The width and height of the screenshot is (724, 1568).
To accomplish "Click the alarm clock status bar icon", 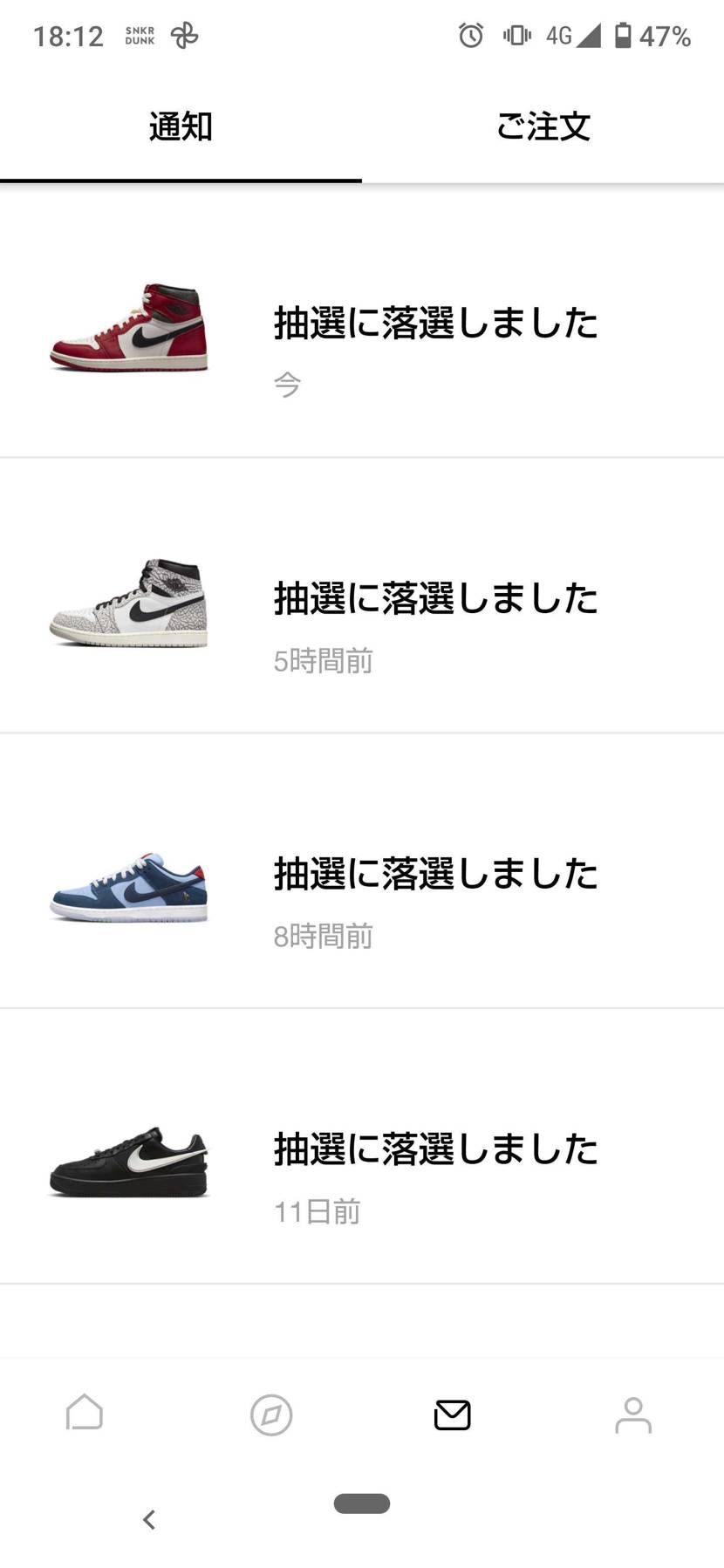I will [470, 35].
